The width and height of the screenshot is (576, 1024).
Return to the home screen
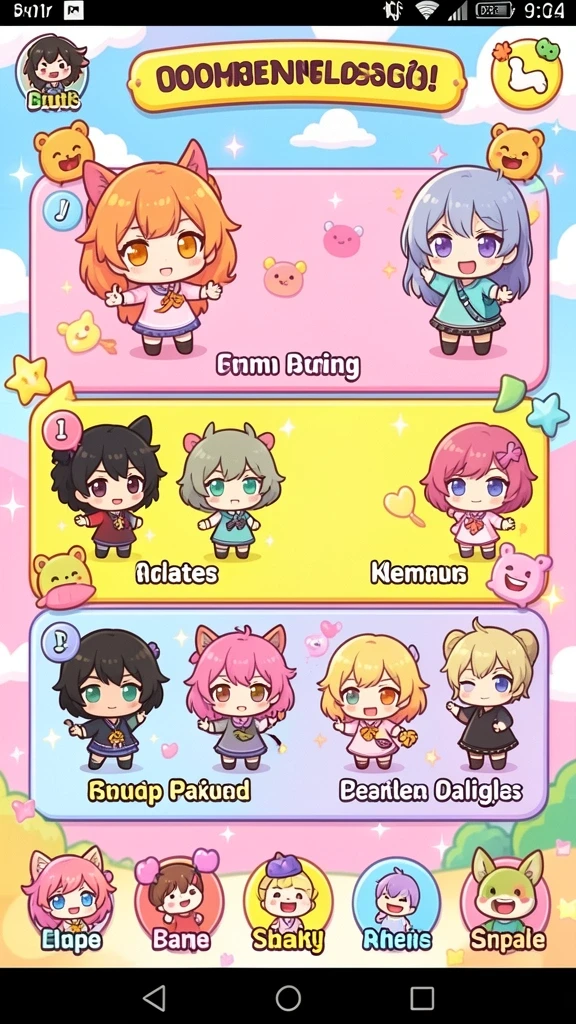pos(288,998)
